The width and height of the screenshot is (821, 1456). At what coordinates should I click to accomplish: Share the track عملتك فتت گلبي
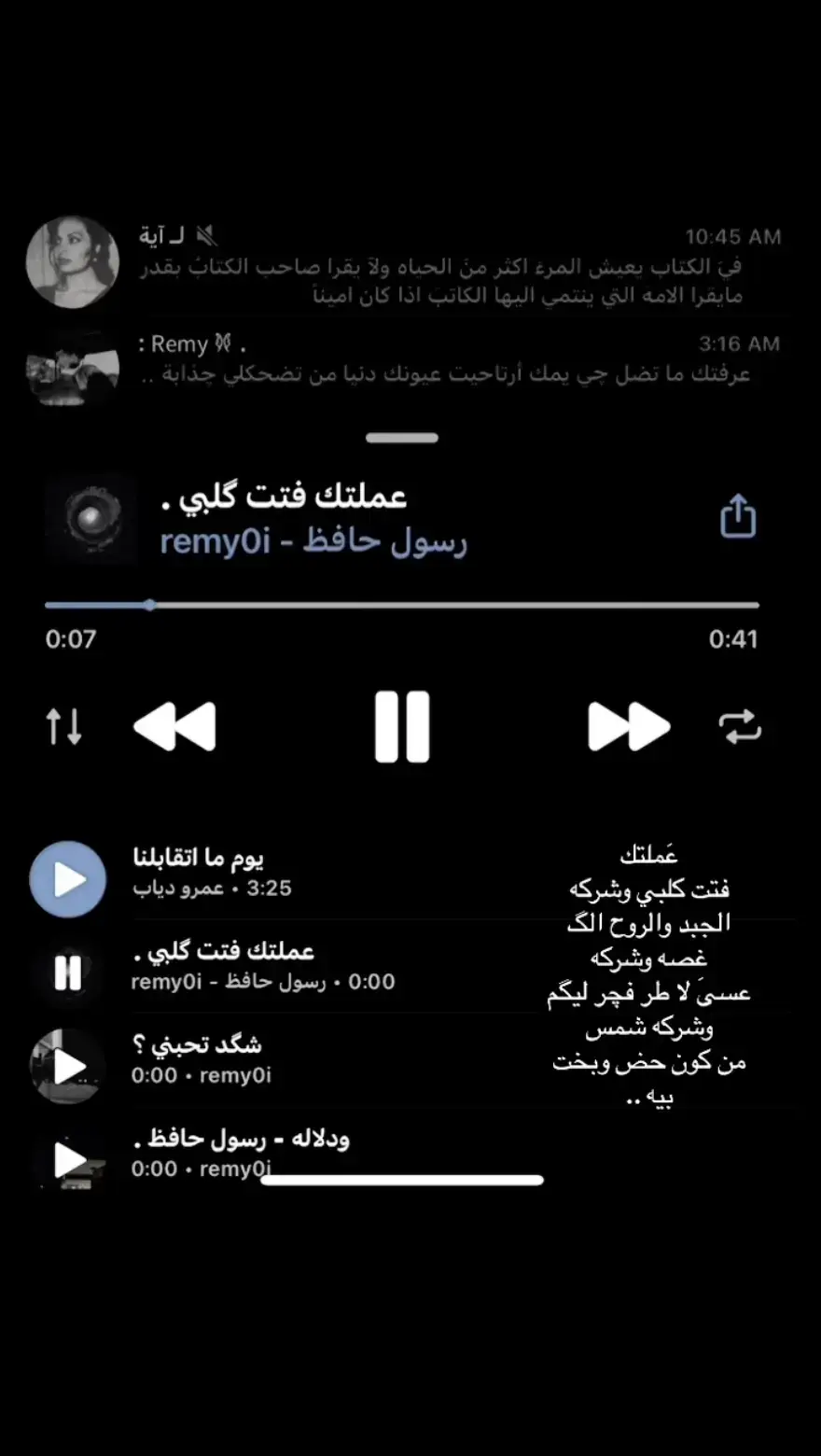click(x=738, y=516)
